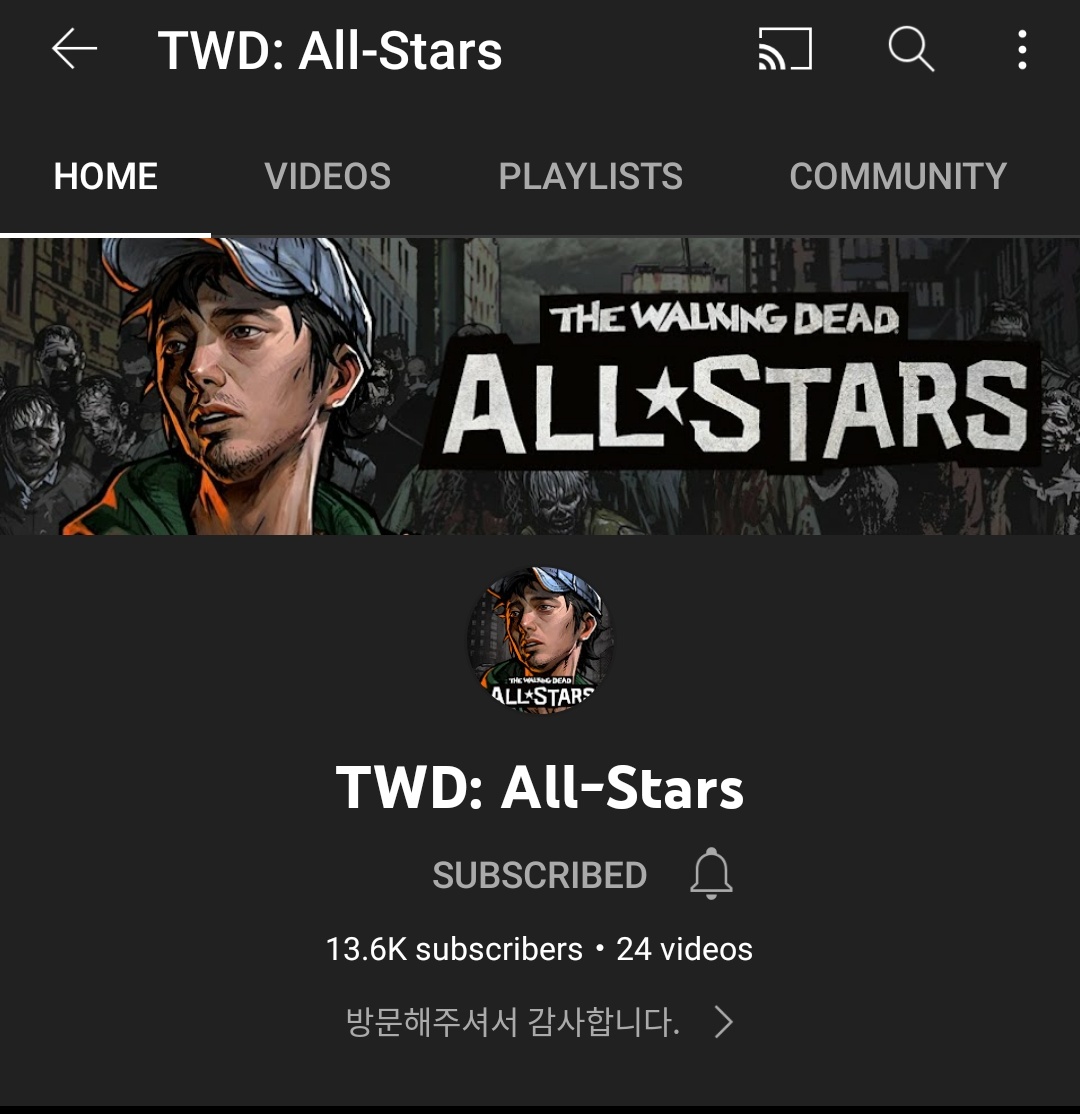
Task: Select the Home tab
Action: pos(105,177)
